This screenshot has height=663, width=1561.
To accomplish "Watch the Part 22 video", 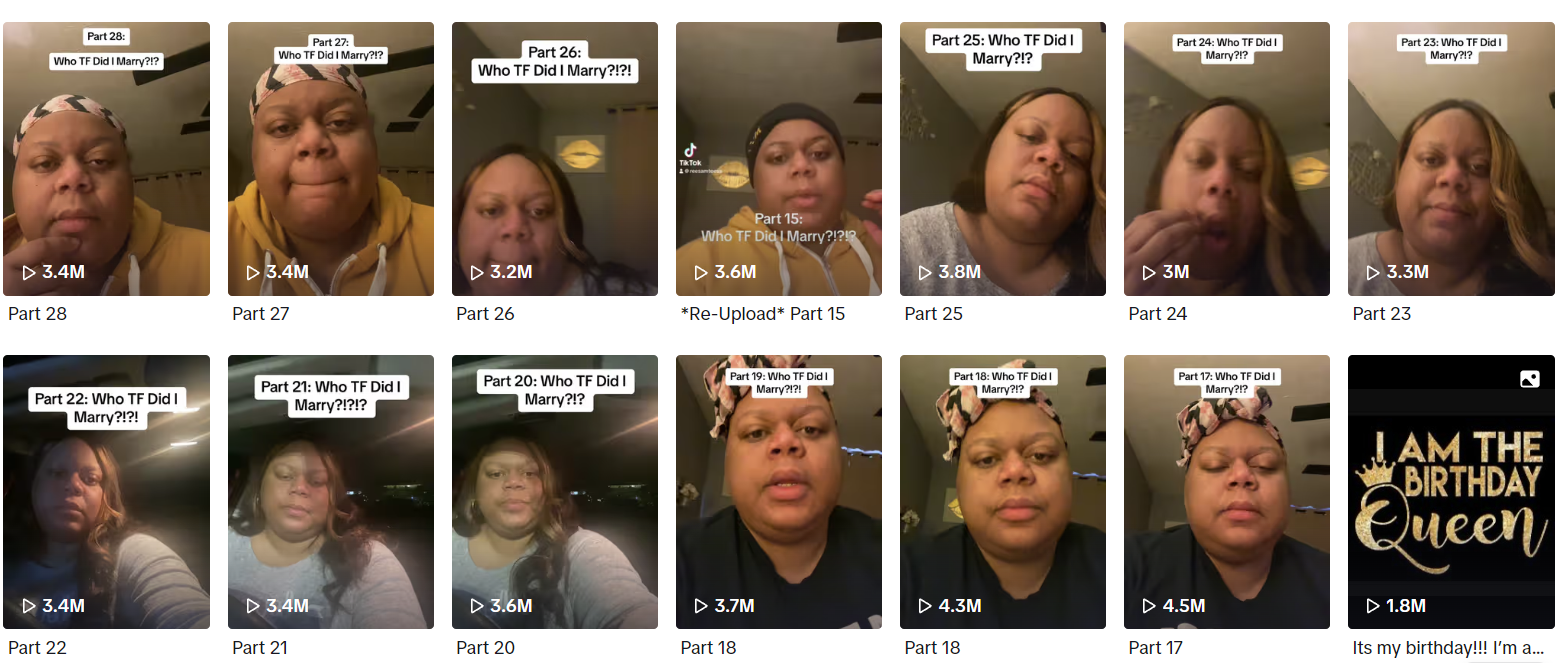I will pos(106,492).
